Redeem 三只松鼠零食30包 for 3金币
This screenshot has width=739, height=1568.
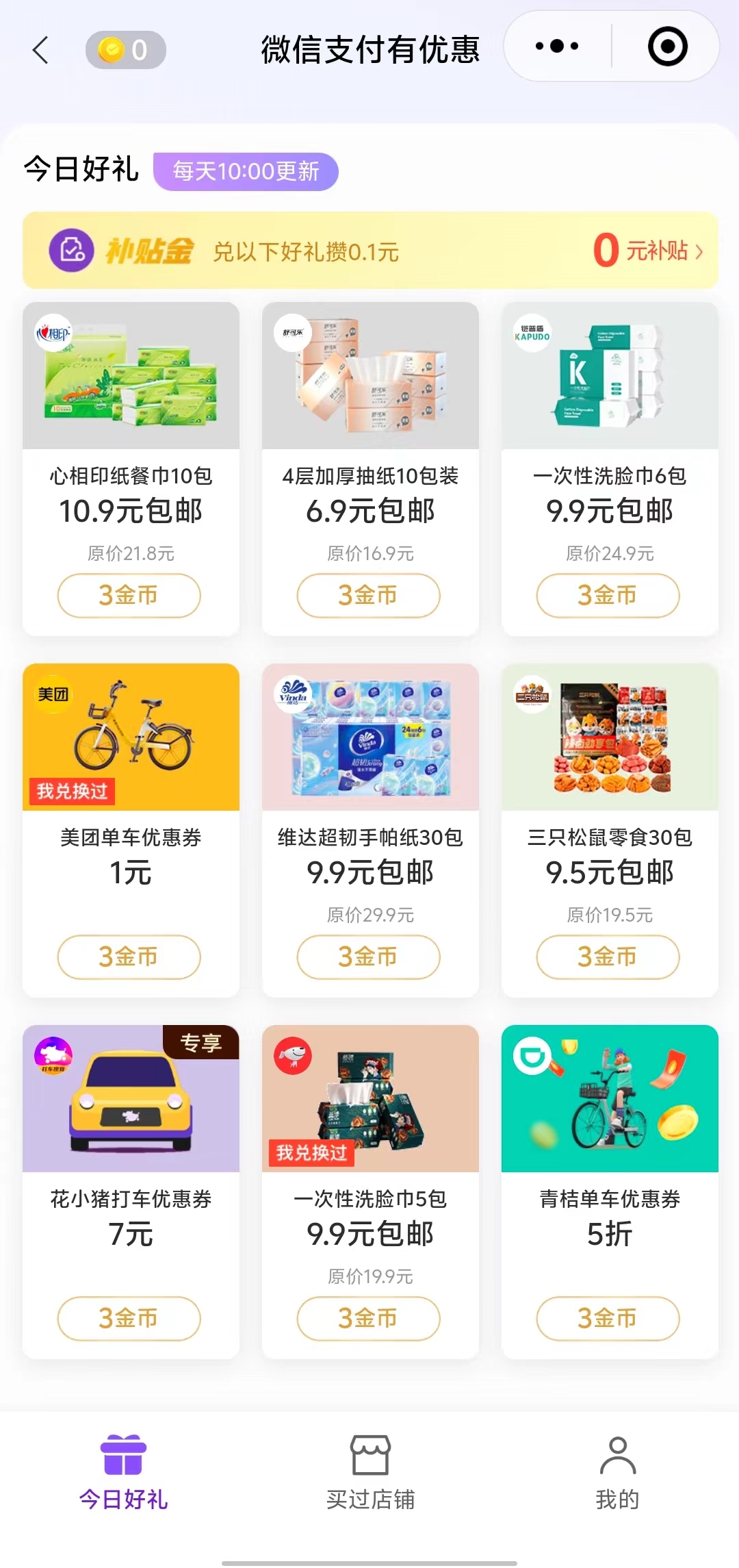click(x=608, y=957)
